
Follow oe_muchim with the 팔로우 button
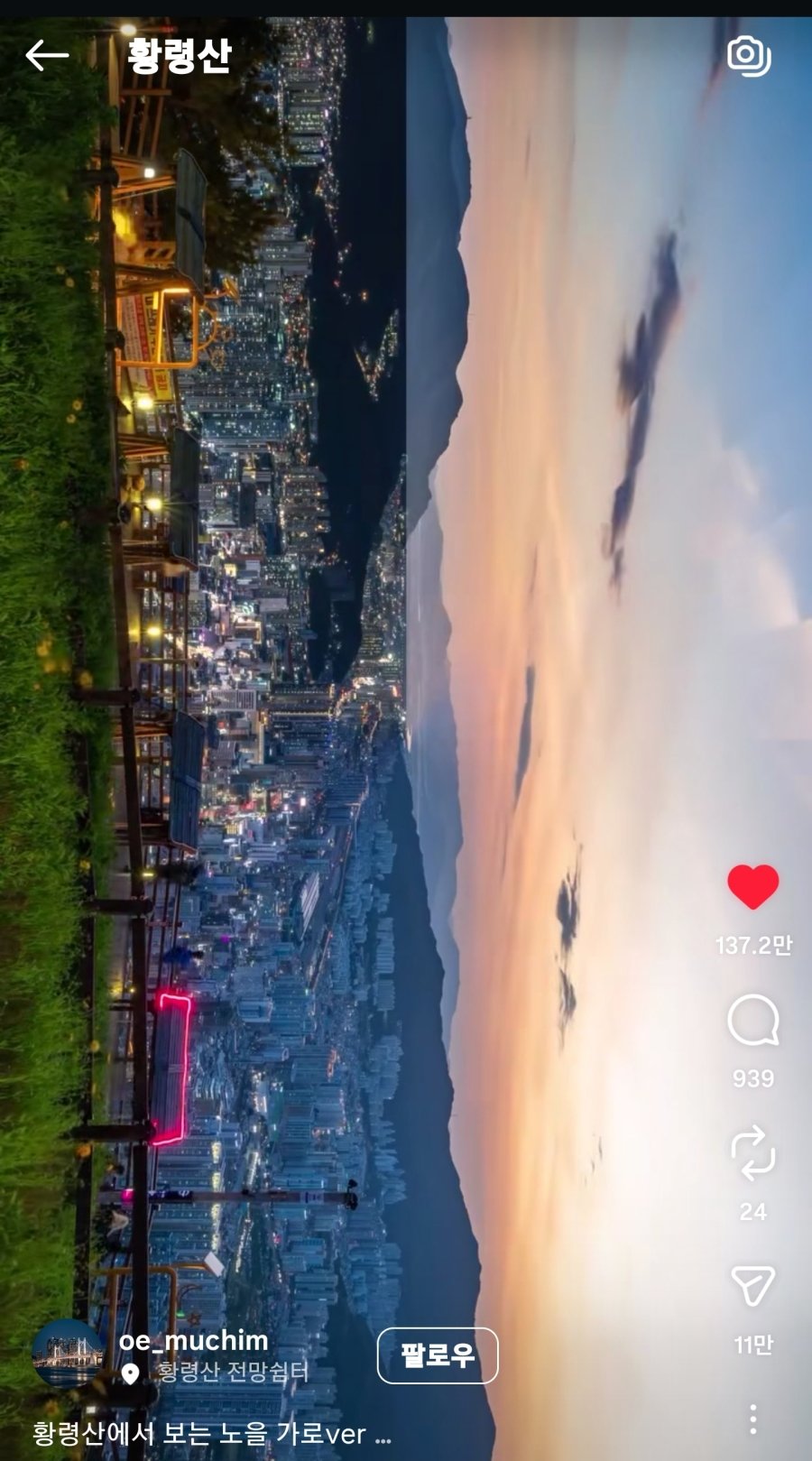pyautogui.click(x=438, y=1355)
